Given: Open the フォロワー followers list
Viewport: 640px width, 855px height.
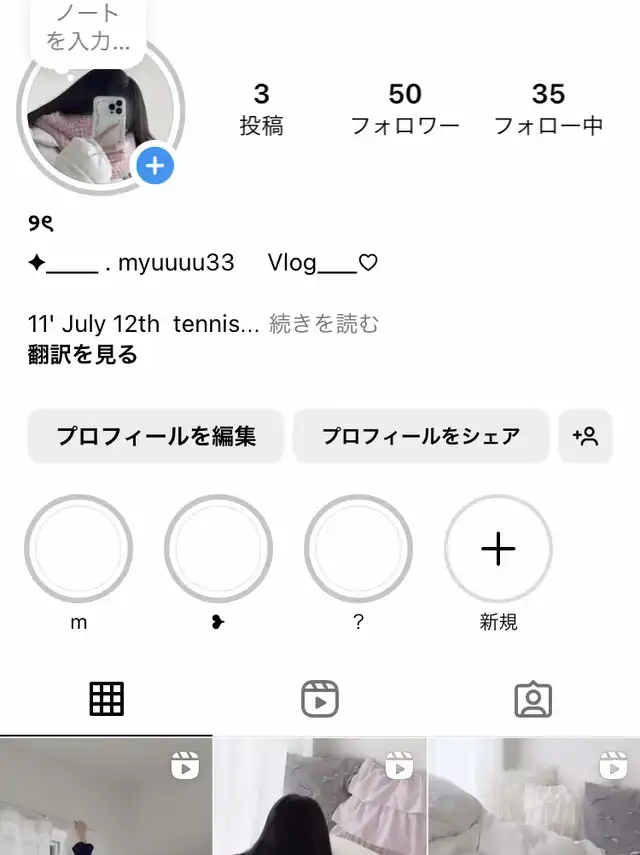Looking at the screenshot, I should (x=405, y=109).
